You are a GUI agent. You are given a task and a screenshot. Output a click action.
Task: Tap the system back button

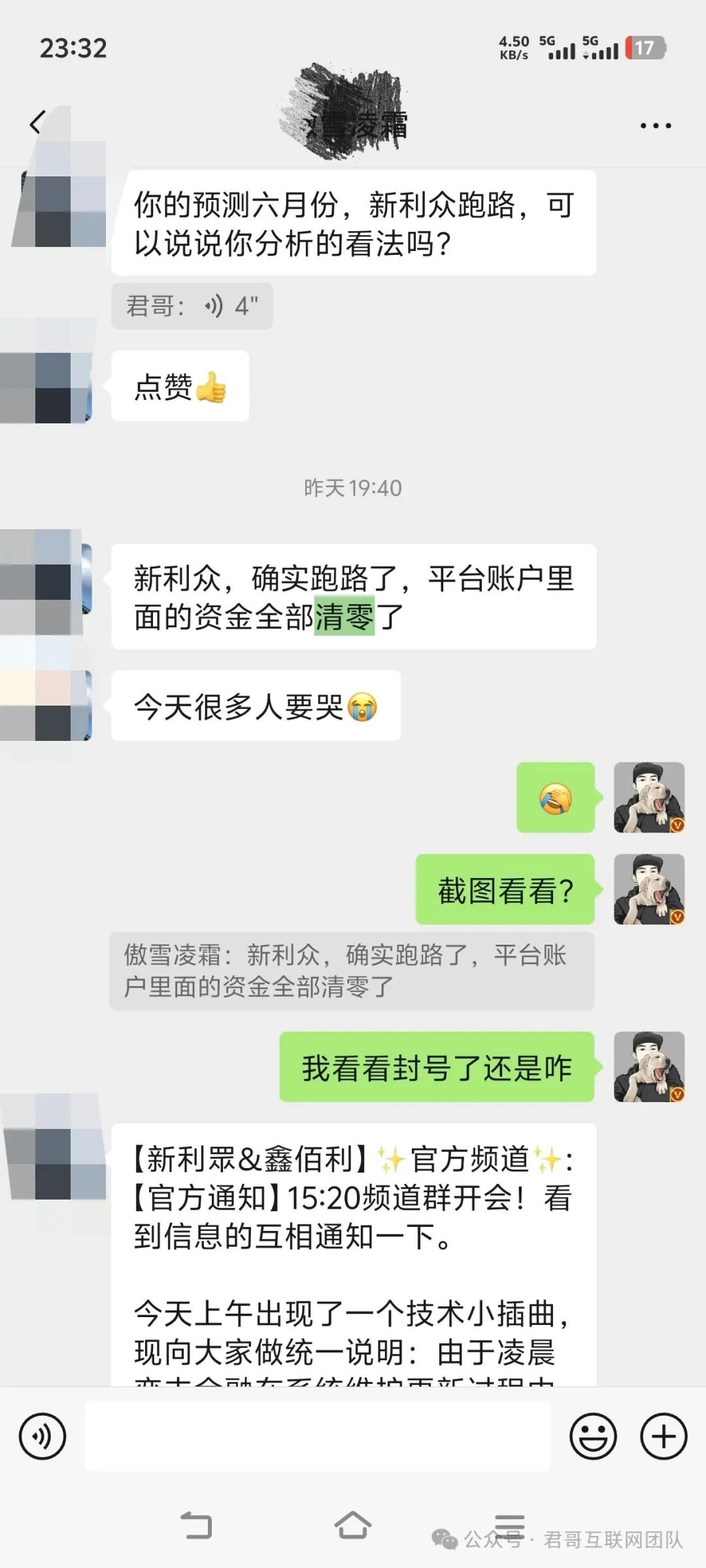(196, 1526)
